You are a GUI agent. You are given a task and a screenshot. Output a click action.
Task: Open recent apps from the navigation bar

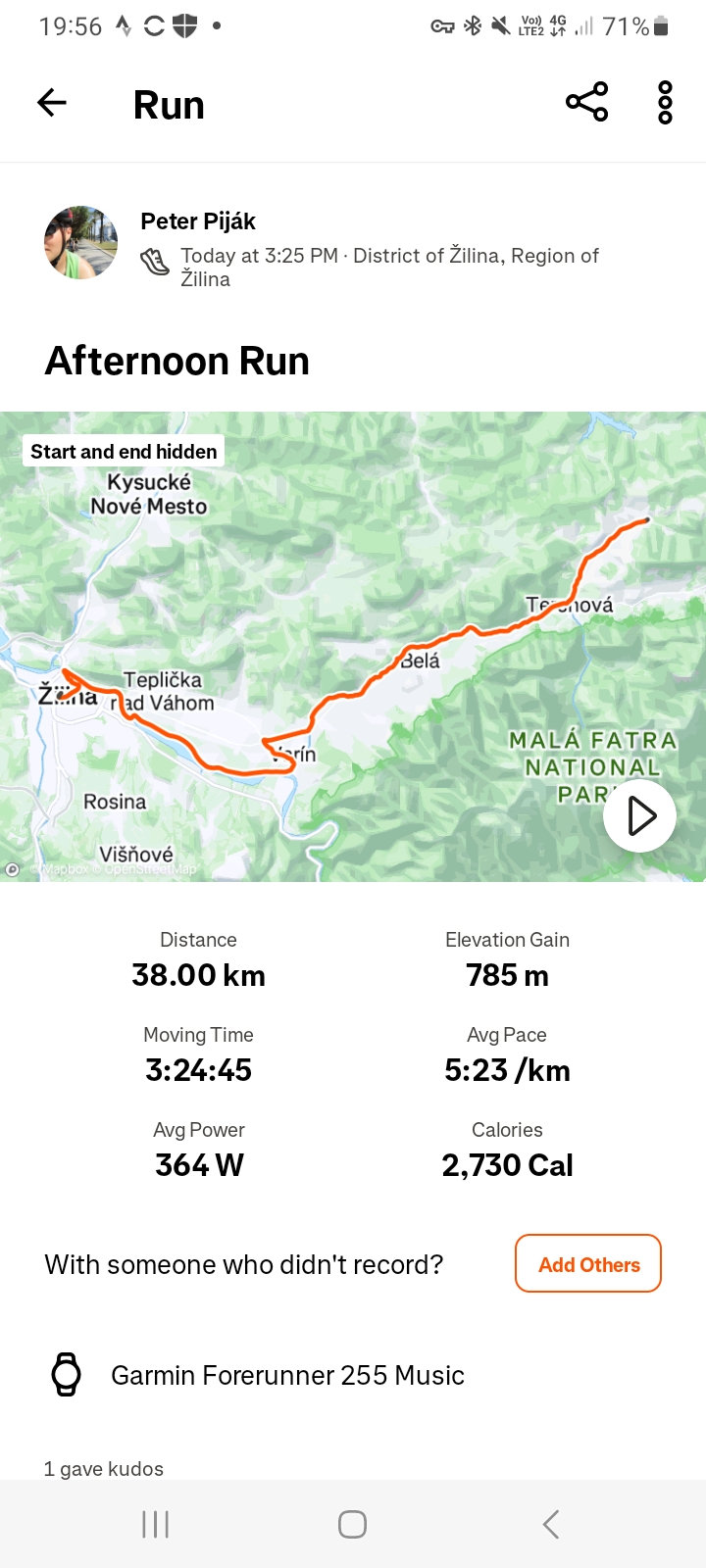(156, 1524)
